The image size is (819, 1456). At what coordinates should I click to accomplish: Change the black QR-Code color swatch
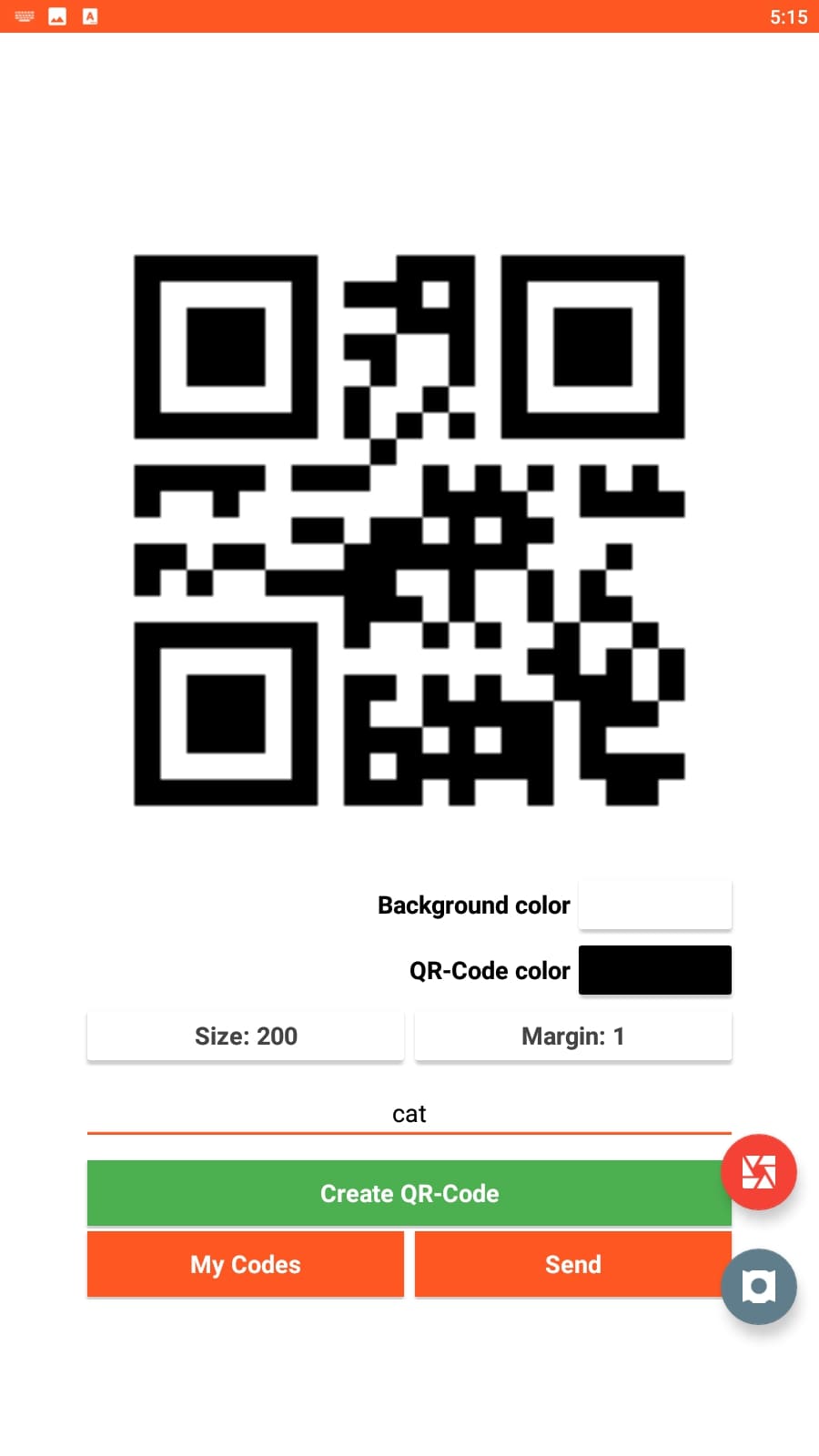coord(655,970)
